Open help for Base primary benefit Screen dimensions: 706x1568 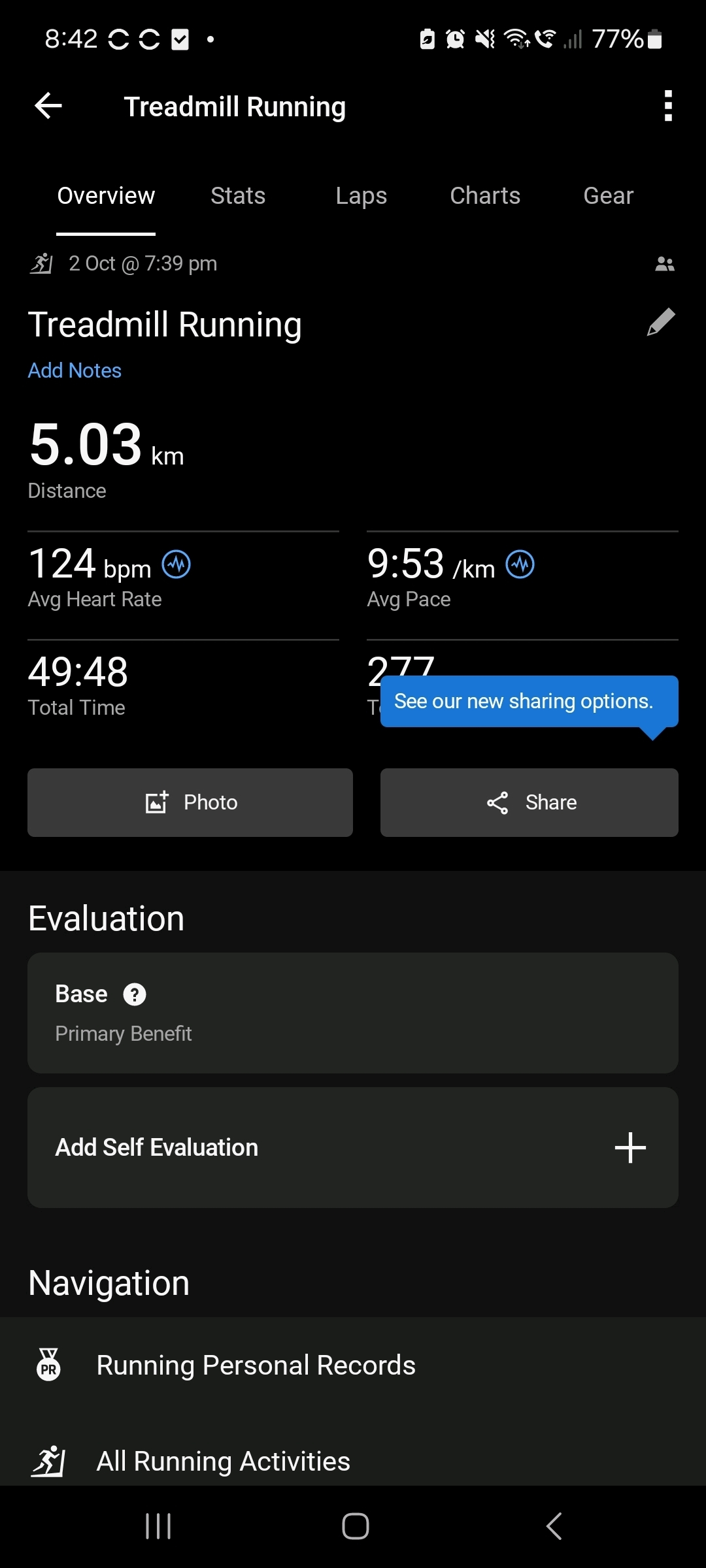[135, 994]
